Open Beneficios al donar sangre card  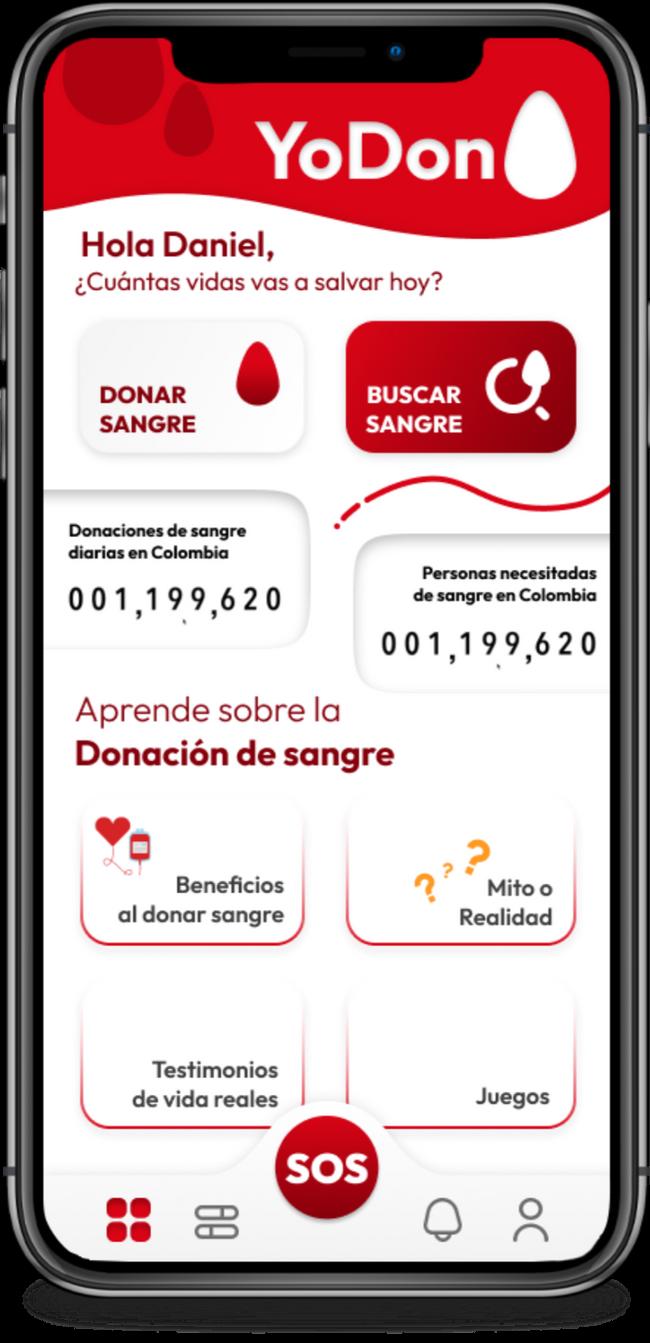pos(192,871)
